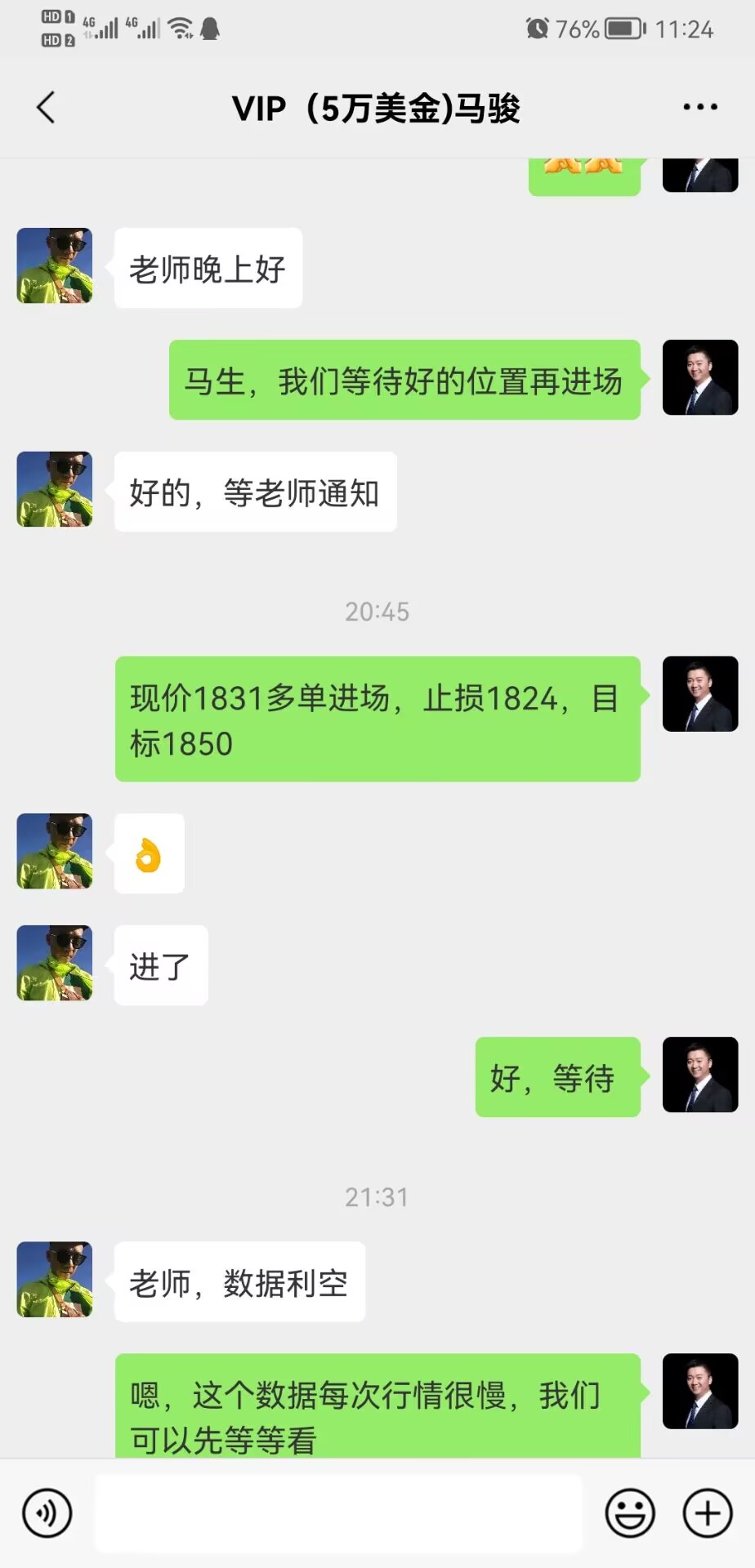Viewport: 755px width, 1568px height.
Task: Open avatar next to 好，等待 message
Action: pos(700,1075)
